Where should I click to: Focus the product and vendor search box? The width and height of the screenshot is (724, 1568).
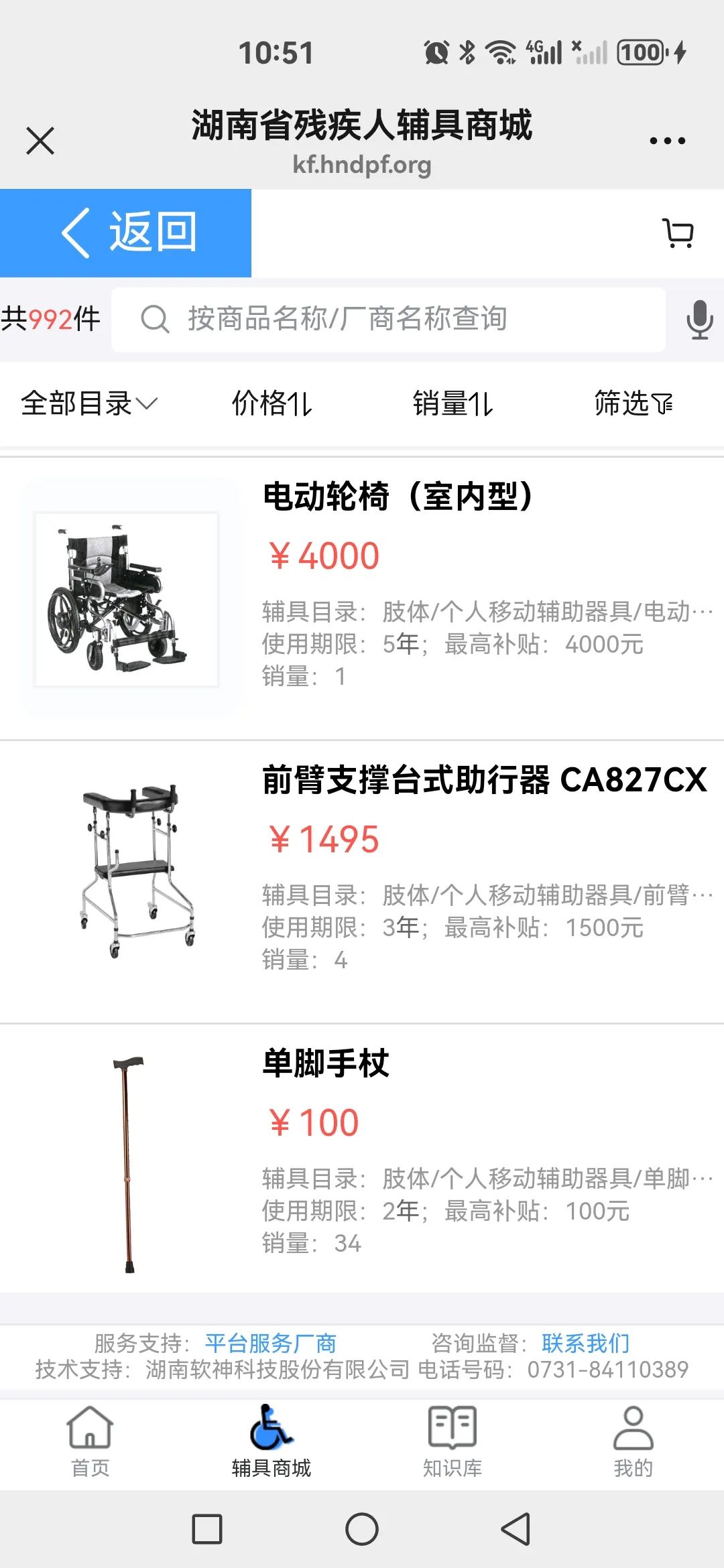pos(389,319)
